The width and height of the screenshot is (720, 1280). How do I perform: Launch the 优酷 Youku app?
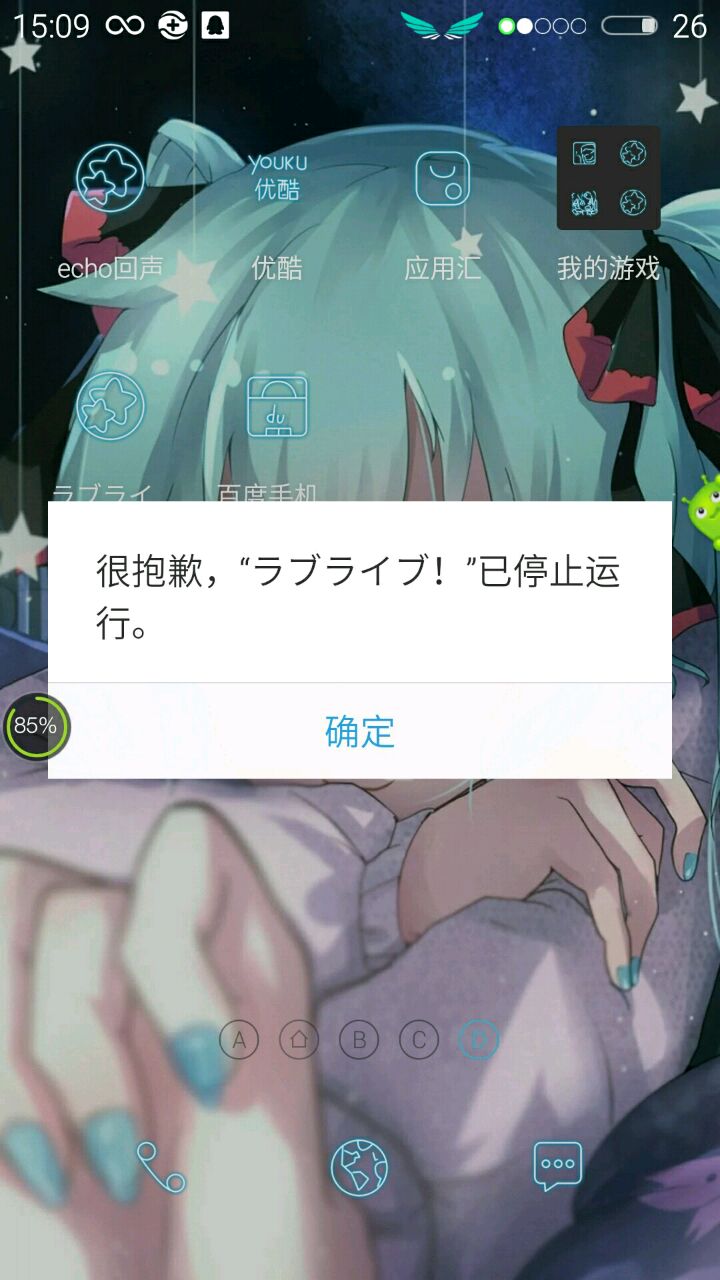click(x=277, y=180)
